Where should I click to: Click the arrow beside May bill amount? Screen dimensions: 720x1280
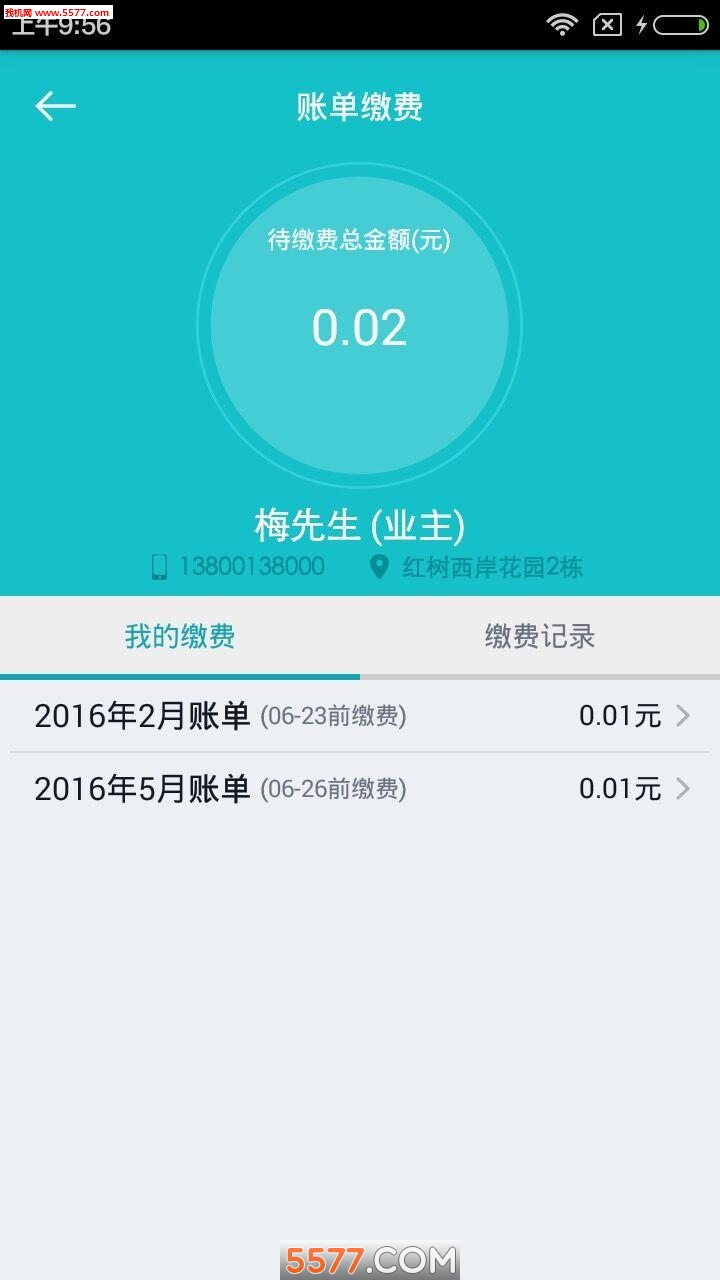(684, 788)
